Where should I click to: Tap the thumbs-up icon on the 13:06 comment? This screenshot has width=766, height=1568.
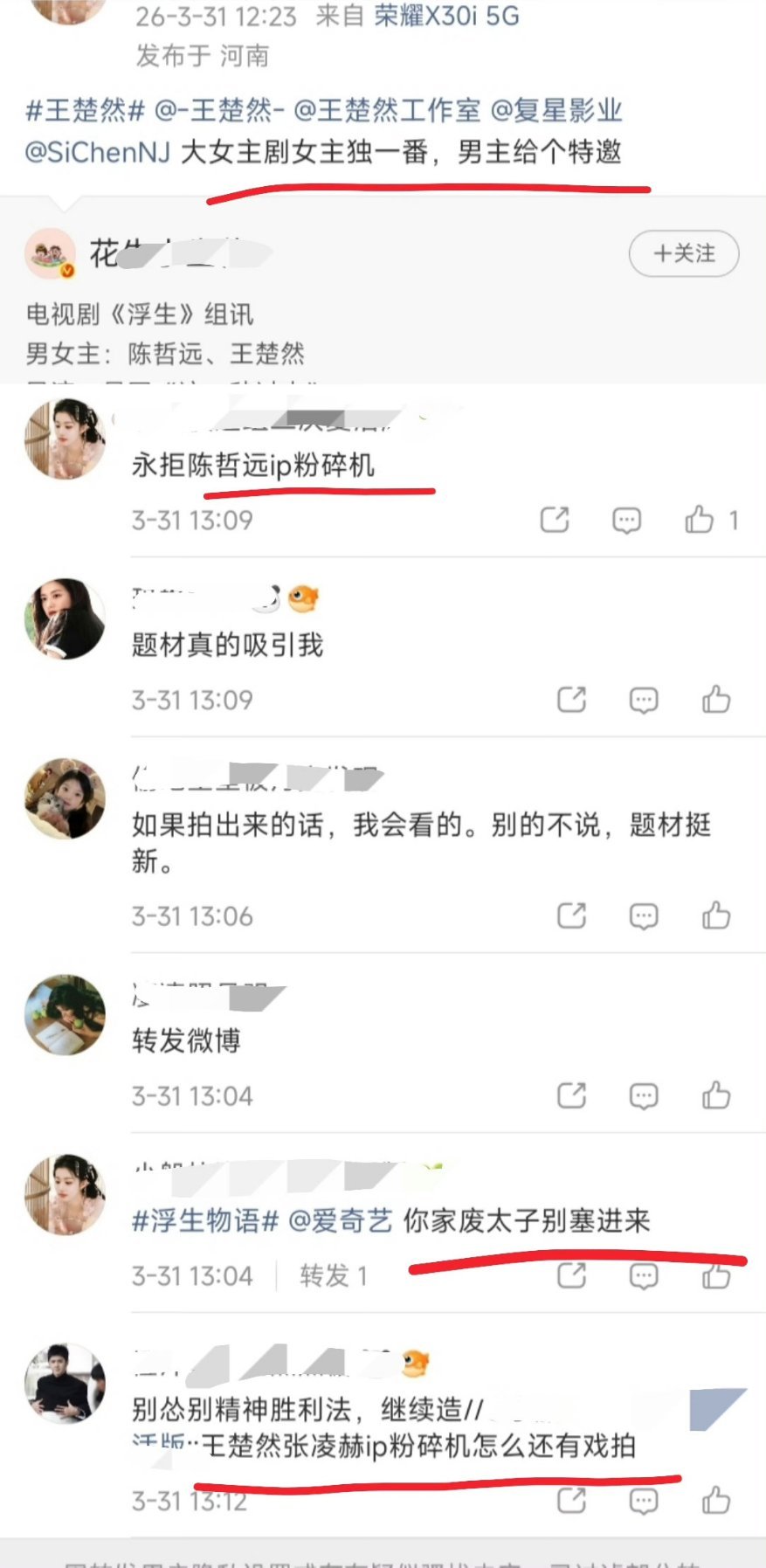(x=718, y=915)
